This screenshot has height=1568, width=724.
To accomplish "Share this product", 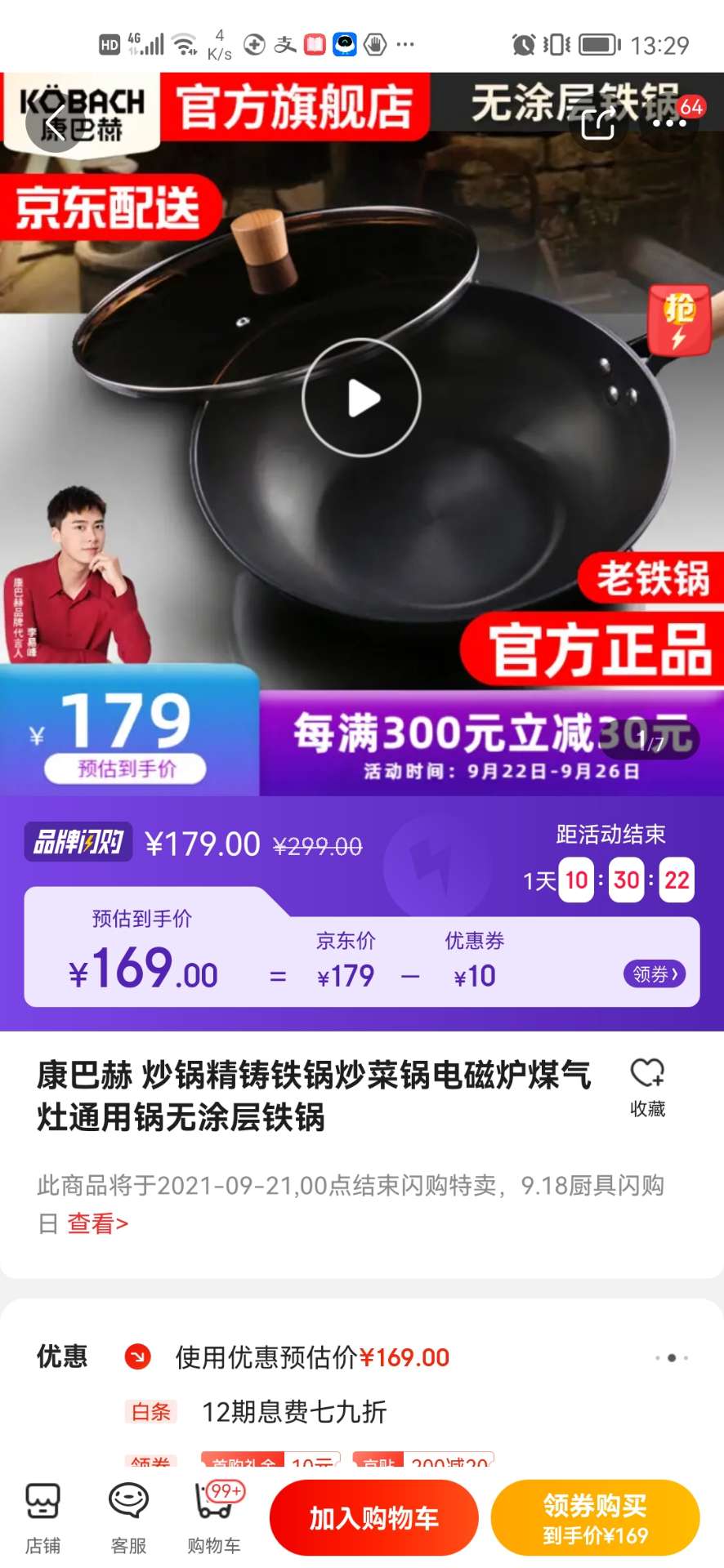I will (x=598, y=123).
